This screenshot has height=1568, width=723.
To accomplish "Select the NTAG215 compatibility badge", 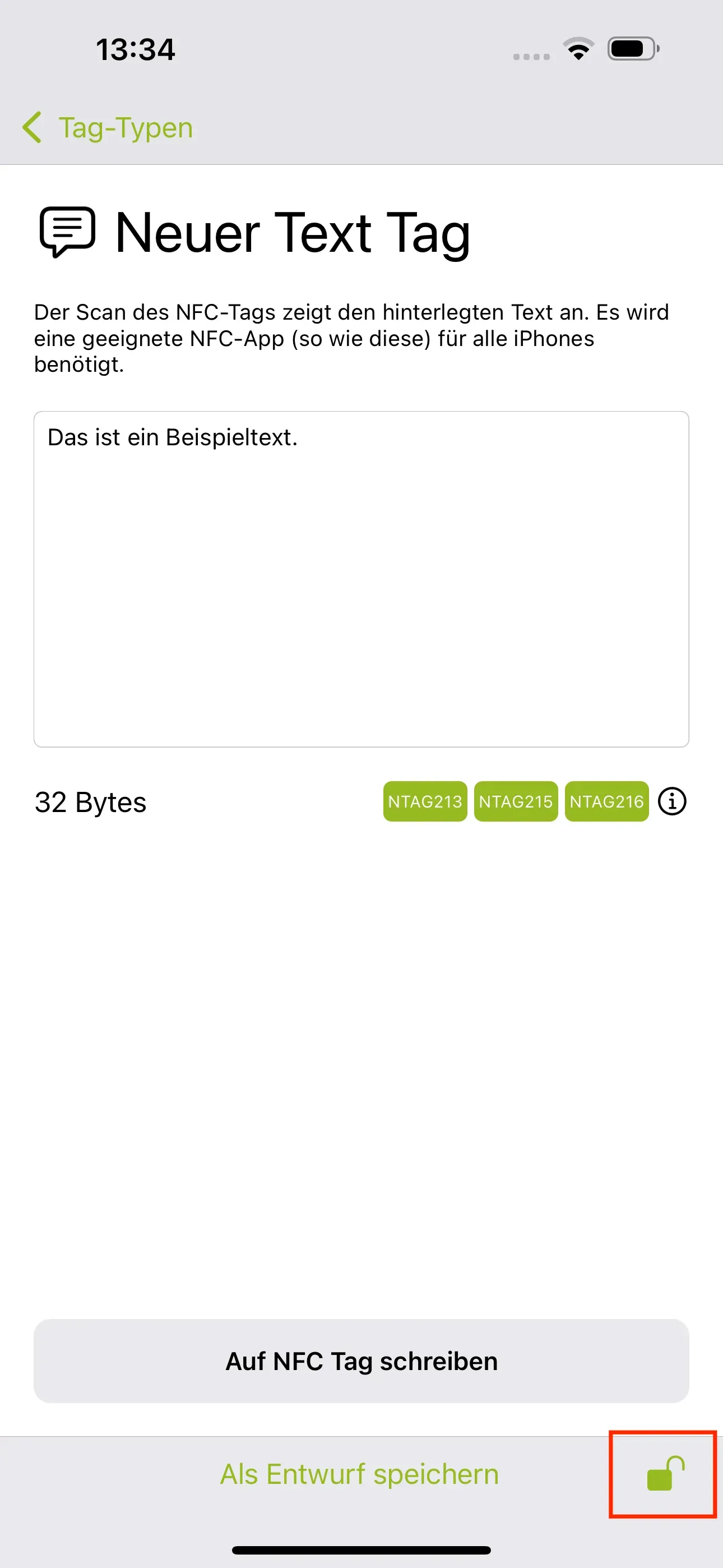I will 516,801.
